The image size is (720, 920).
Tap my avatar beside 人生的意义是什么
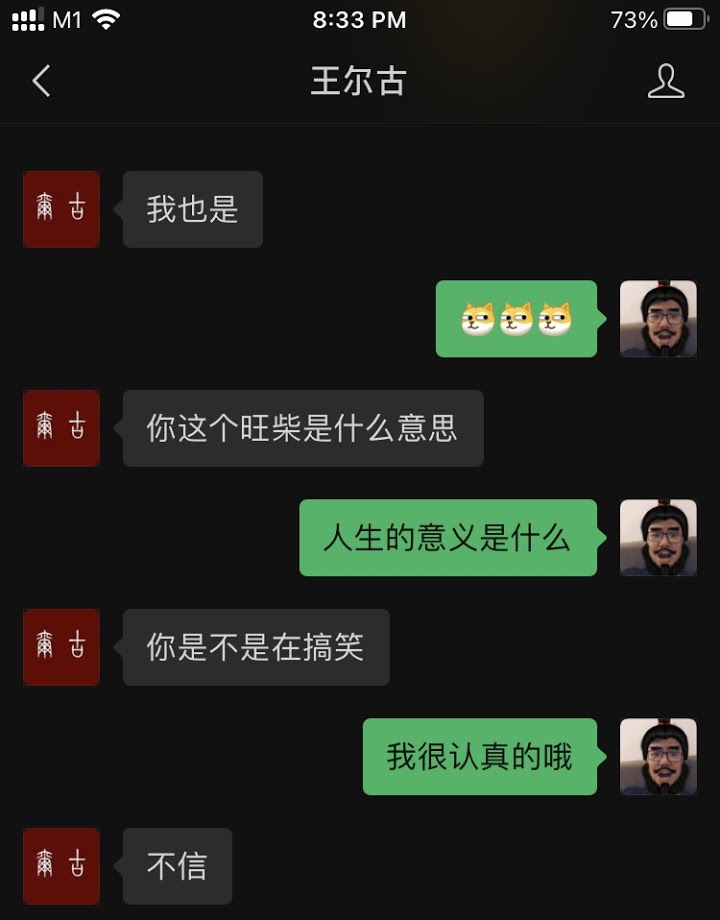click(658, 538)
